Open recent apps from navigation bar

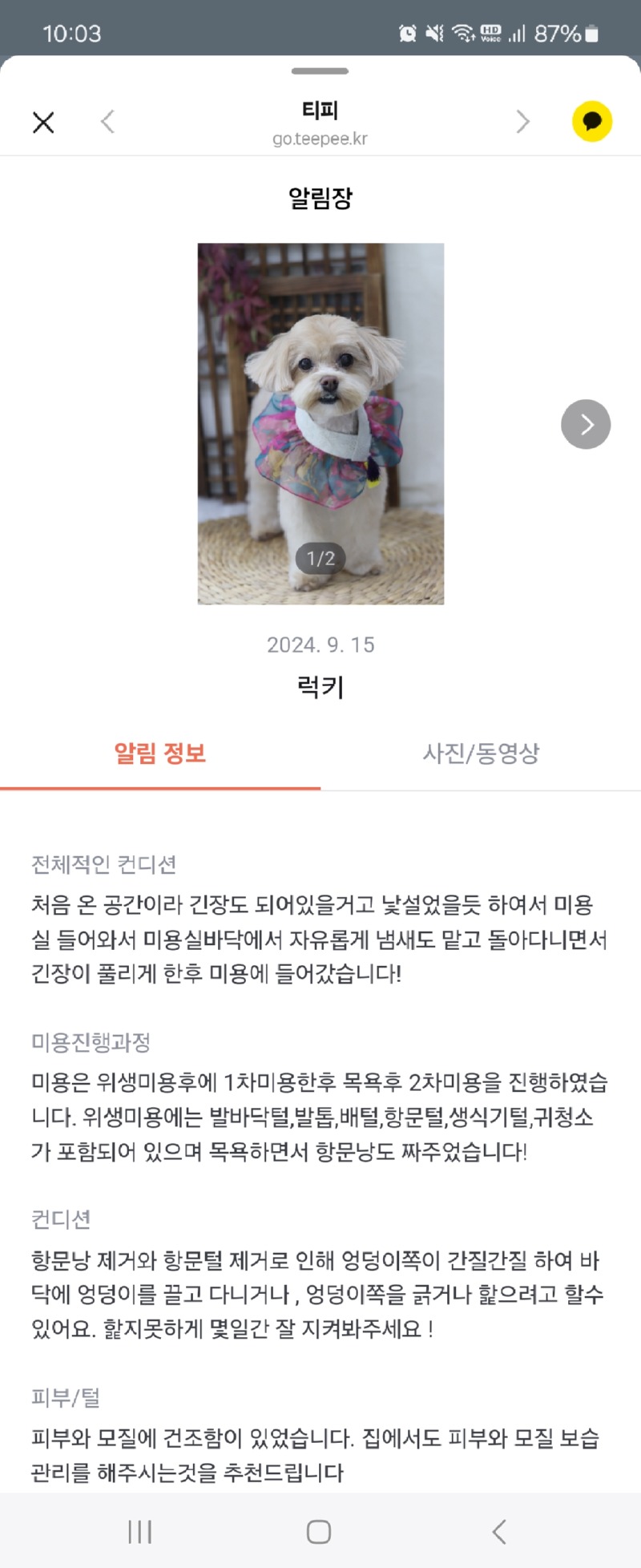(x=140, y=1532)
